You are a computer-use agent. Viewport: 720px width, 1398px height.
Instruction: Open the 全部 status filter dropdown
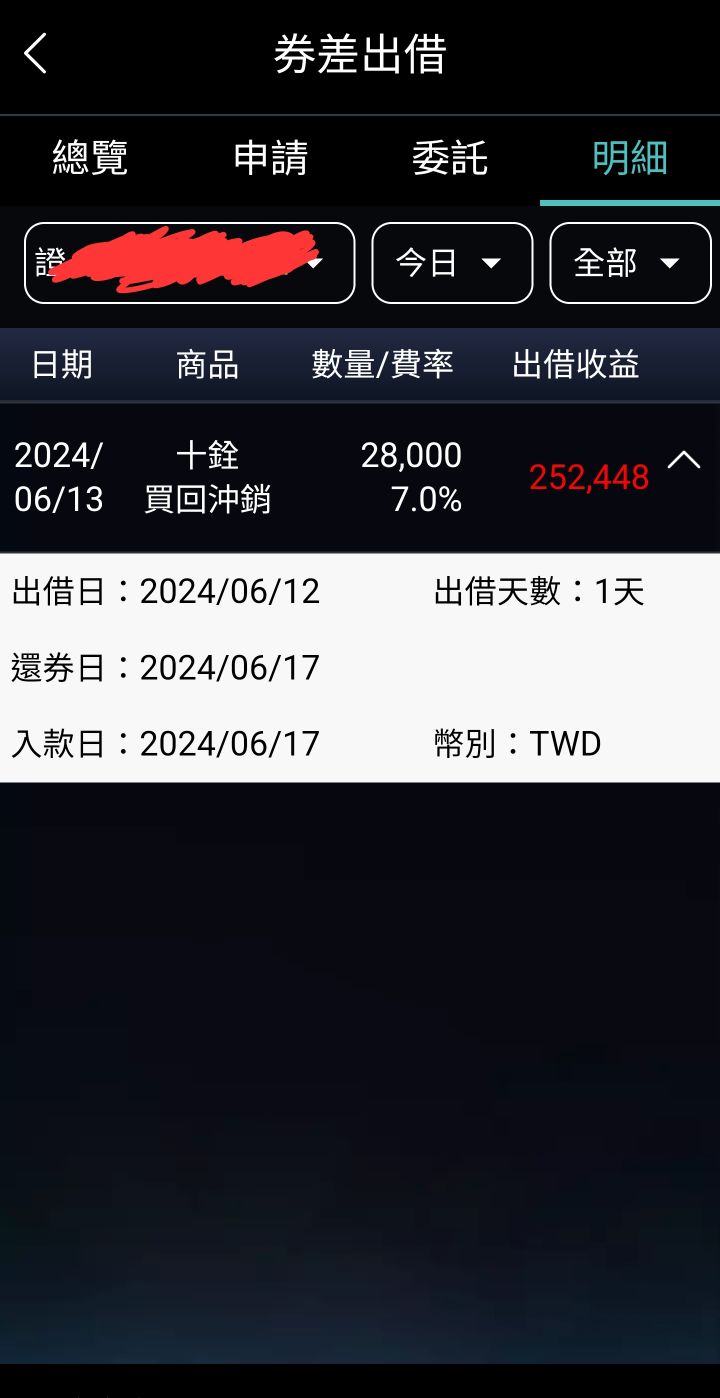click(630, 263)
